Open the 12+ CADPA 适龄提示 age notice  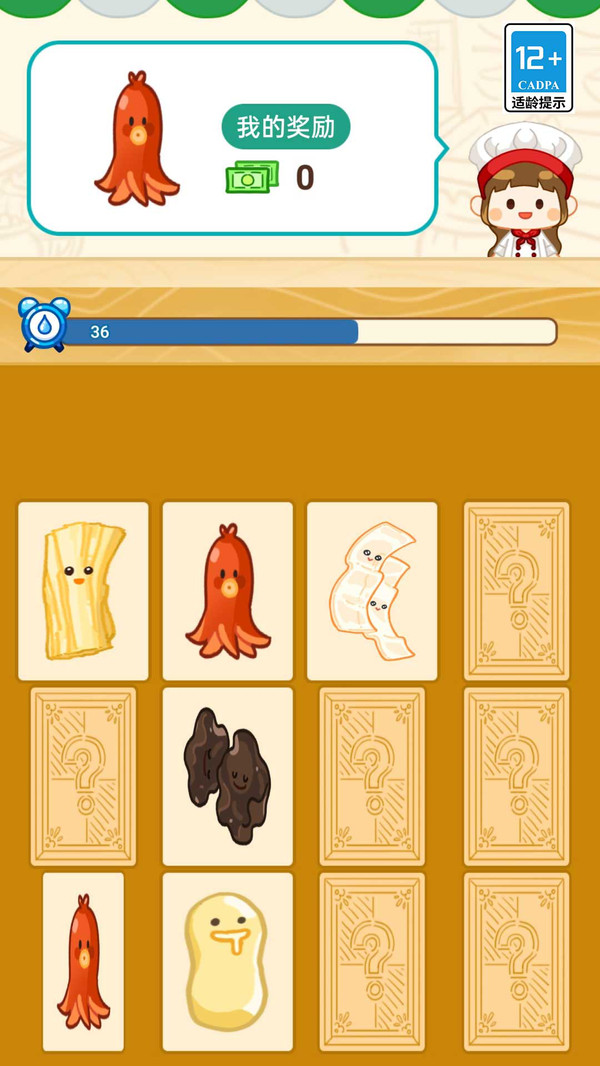coord(539,68)
